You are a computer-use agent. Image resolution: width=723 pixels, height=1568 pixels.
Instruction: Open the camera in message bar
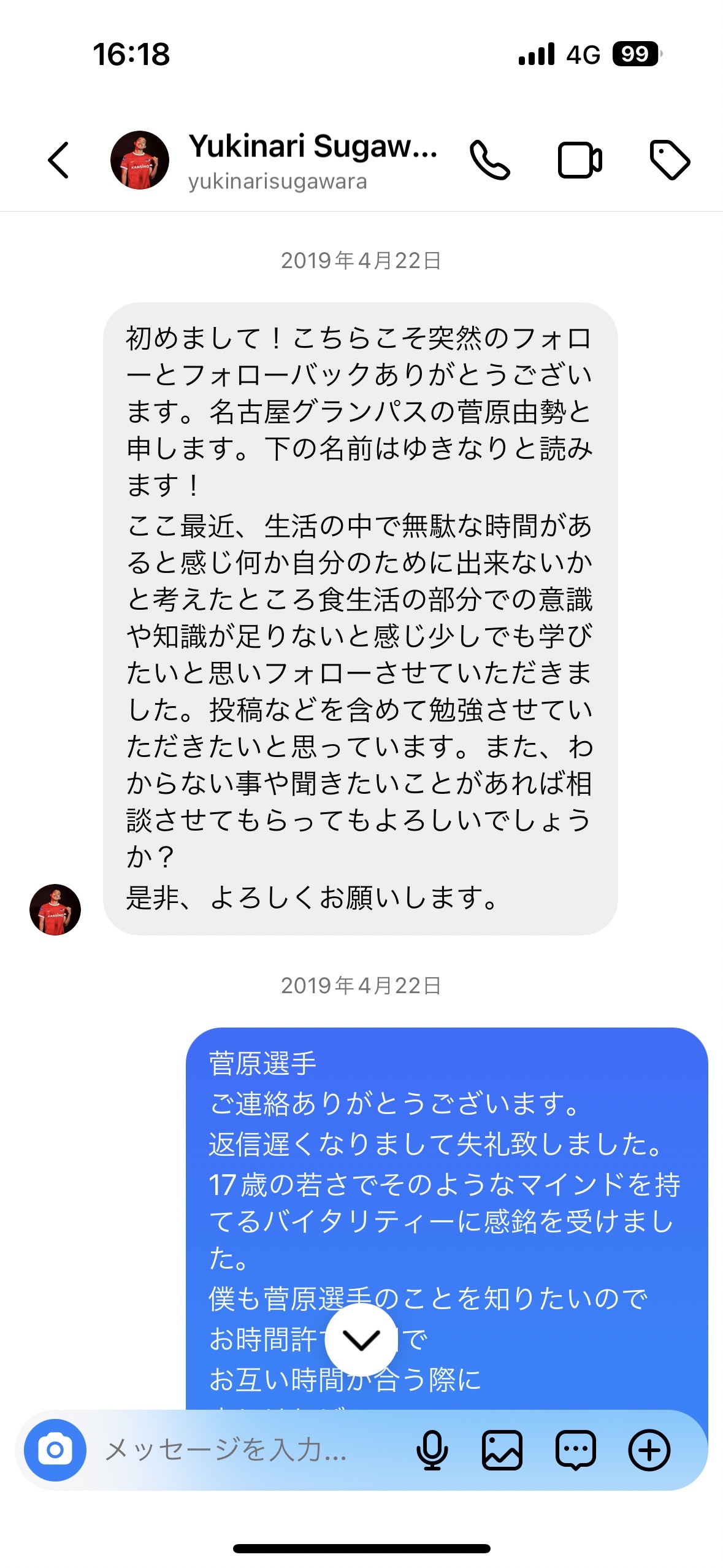click(x=55, y=1450)
